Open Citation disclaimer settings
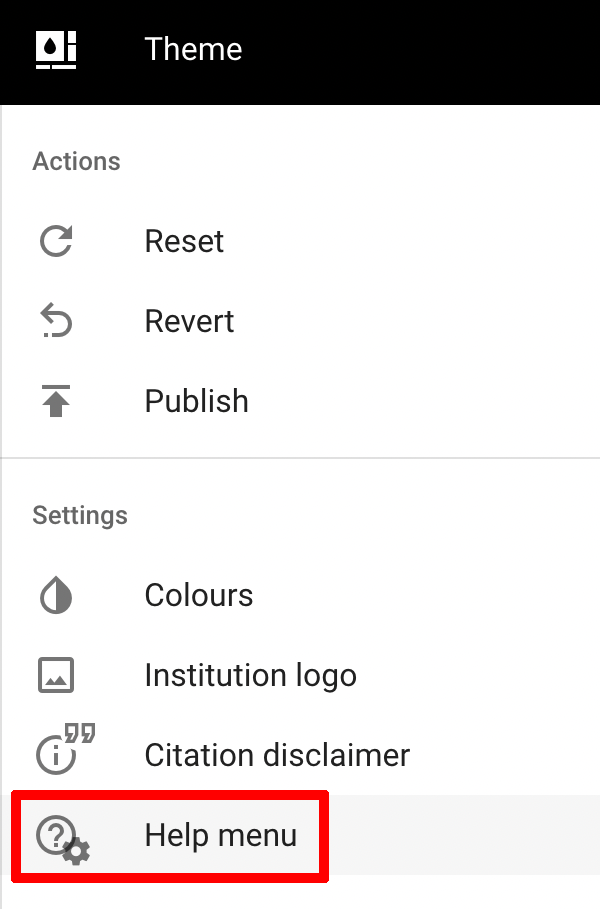 click(277, 755)
